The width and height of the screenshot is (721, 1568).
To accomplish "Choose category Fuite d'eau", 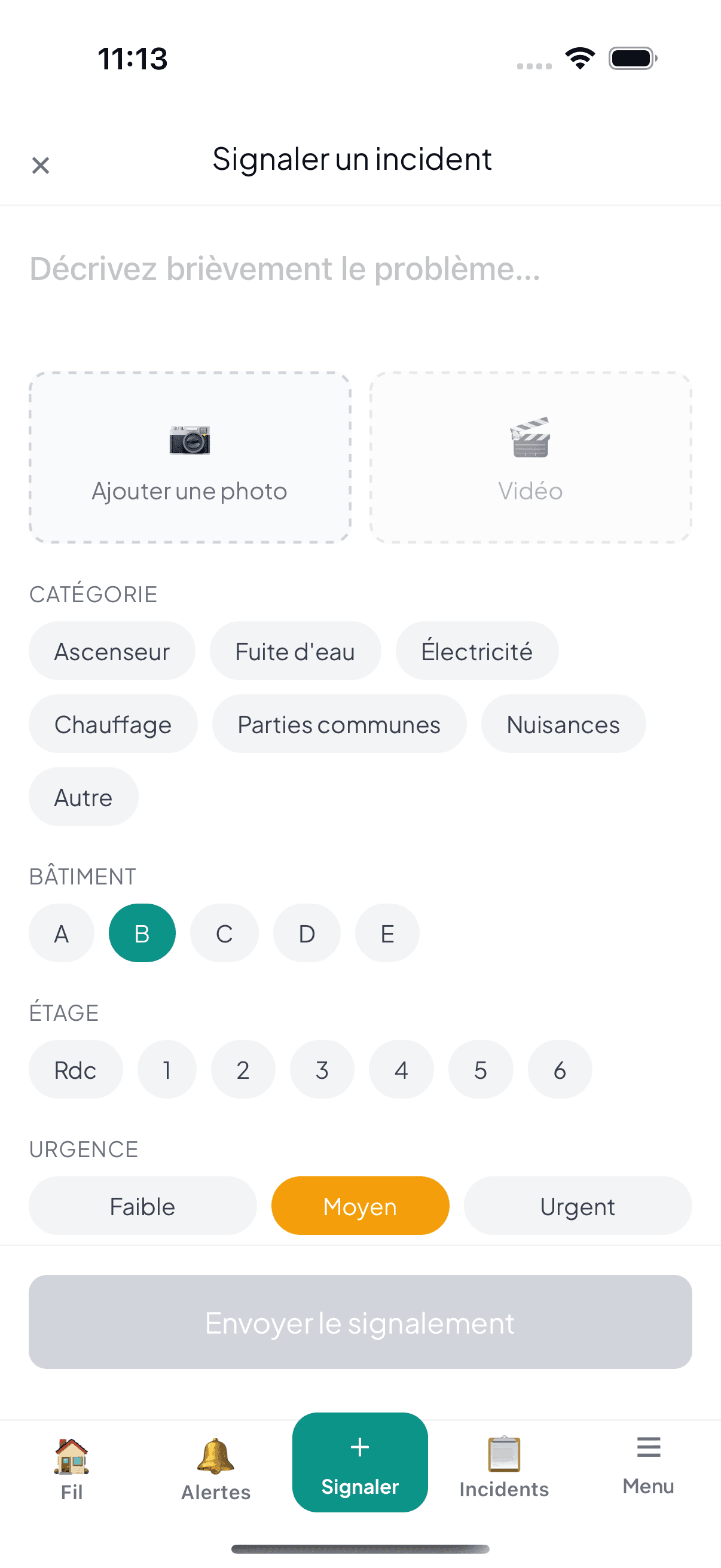I will click(x=296, y=651).
